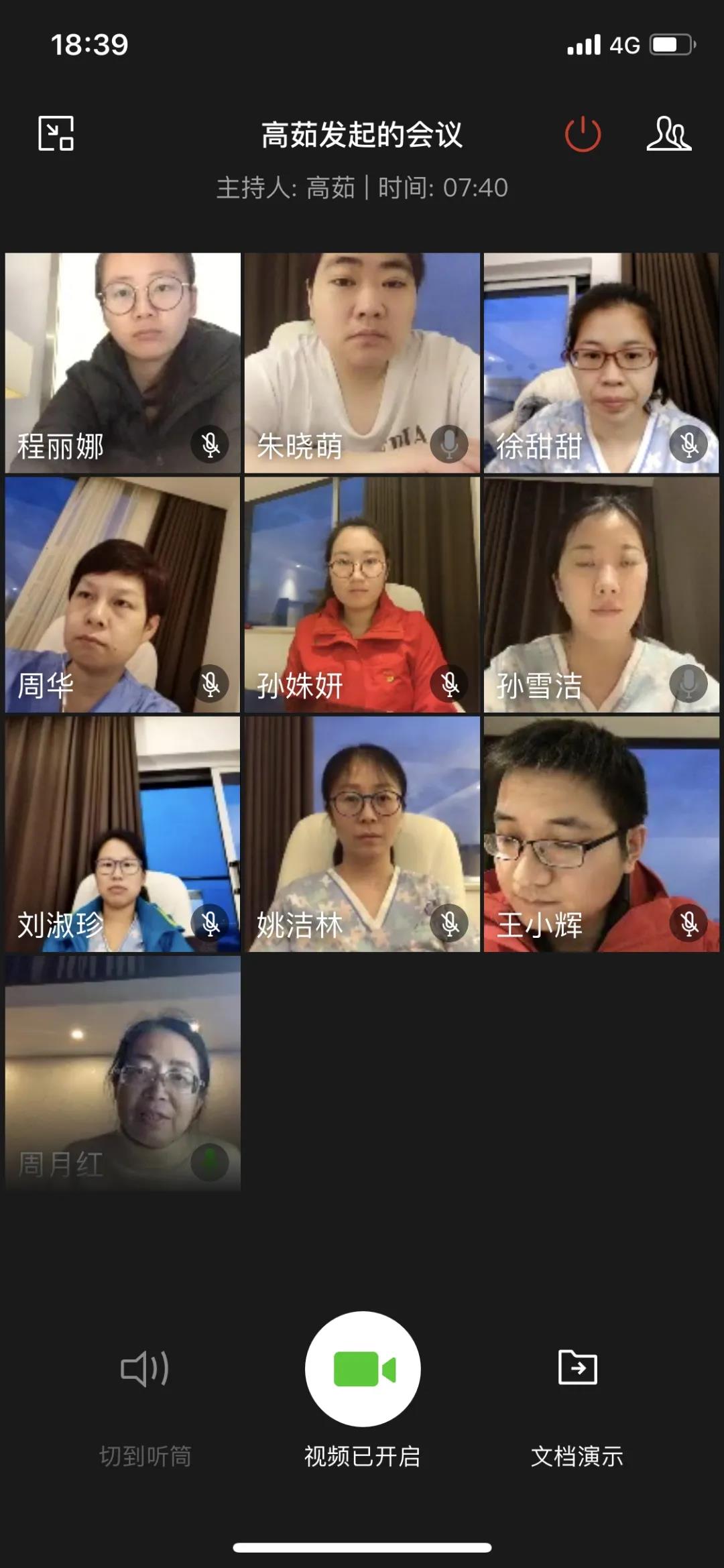Open 王小辉's video tile
Image resolution: width=724 pixels, height=1568 pixels.
tap(601, 834)
